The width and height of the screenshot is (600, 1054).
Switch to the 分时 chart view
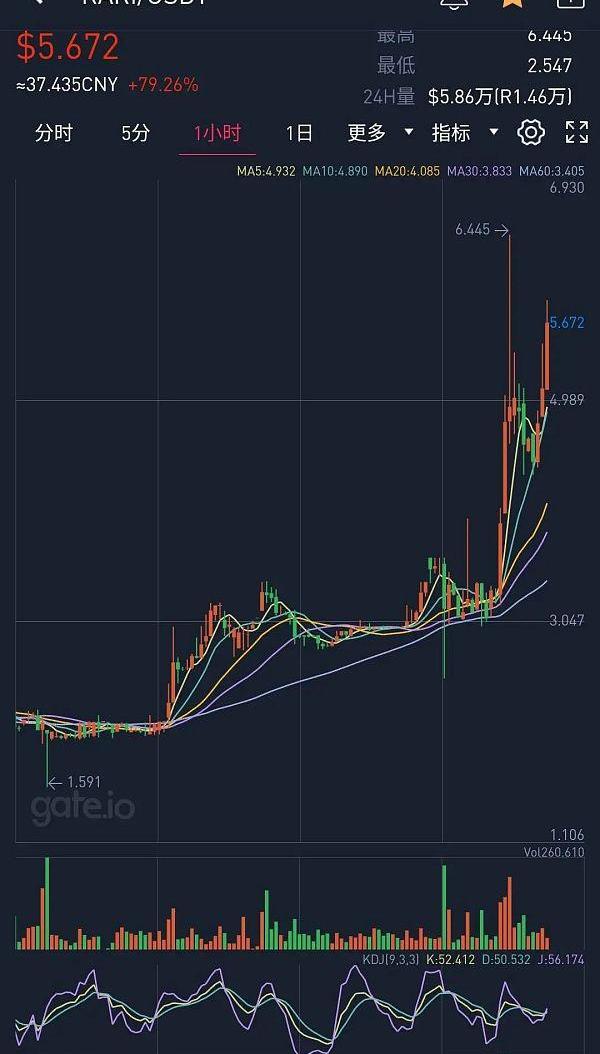[x=54, y=133]
